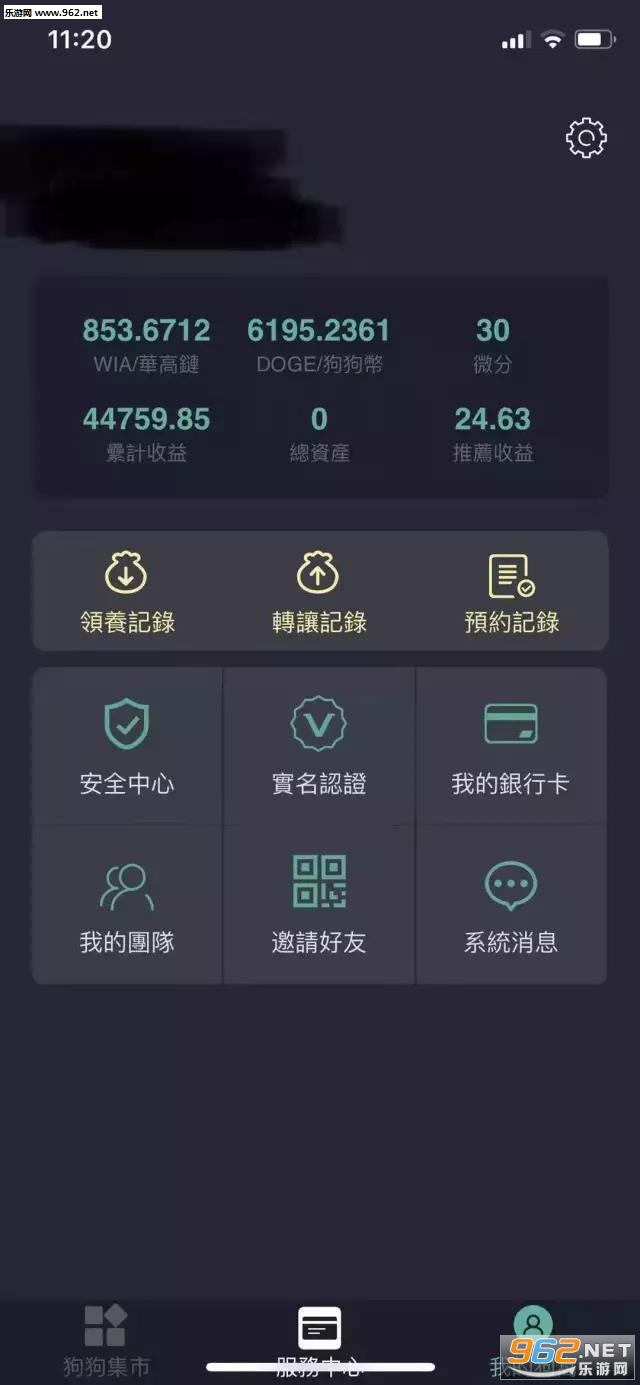The width and height of the screenshot is (640, 1385).
Task: Open the settings gear icon
Action: coord(586,138)
